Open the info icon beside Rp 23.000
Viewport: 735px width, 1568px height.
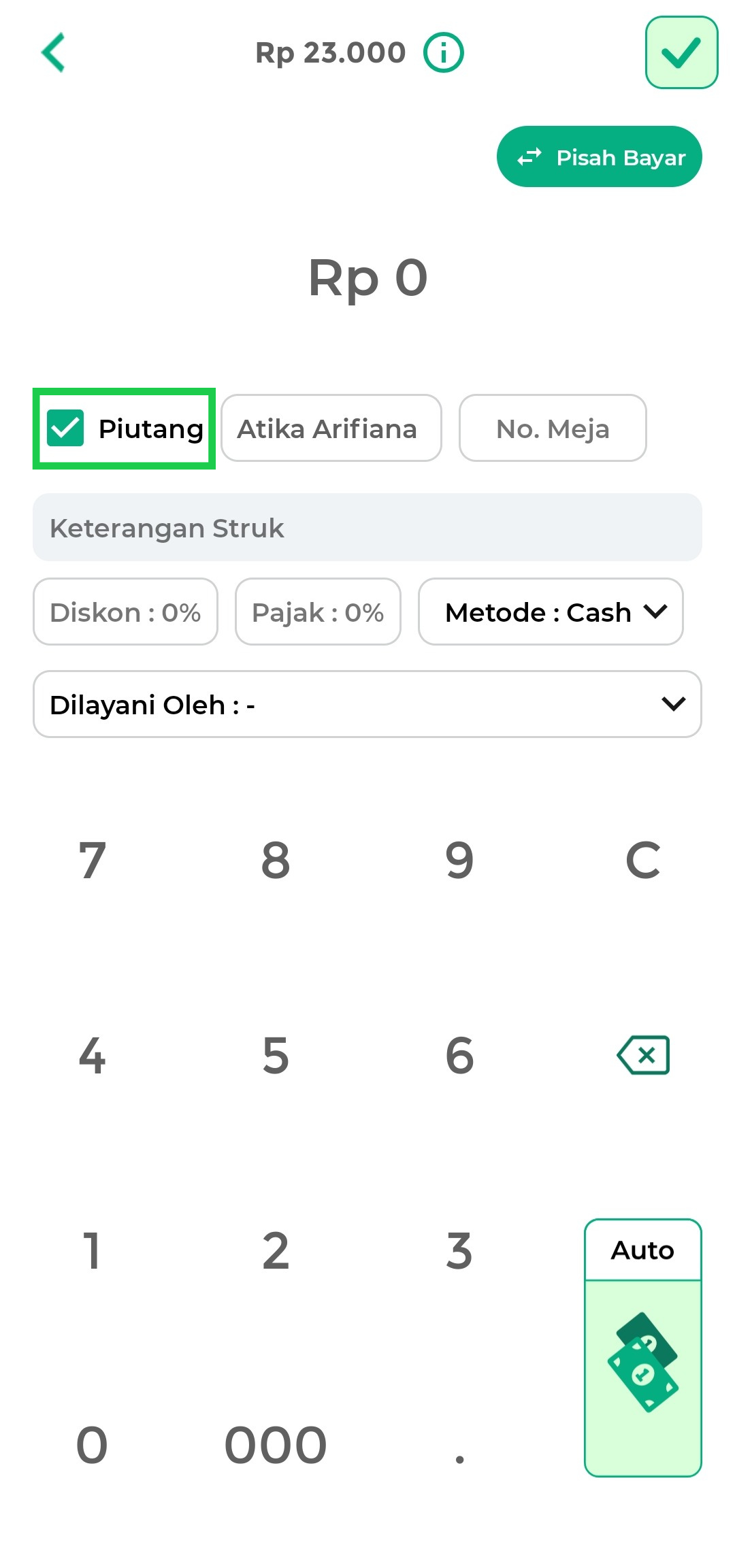click(443, 52)
